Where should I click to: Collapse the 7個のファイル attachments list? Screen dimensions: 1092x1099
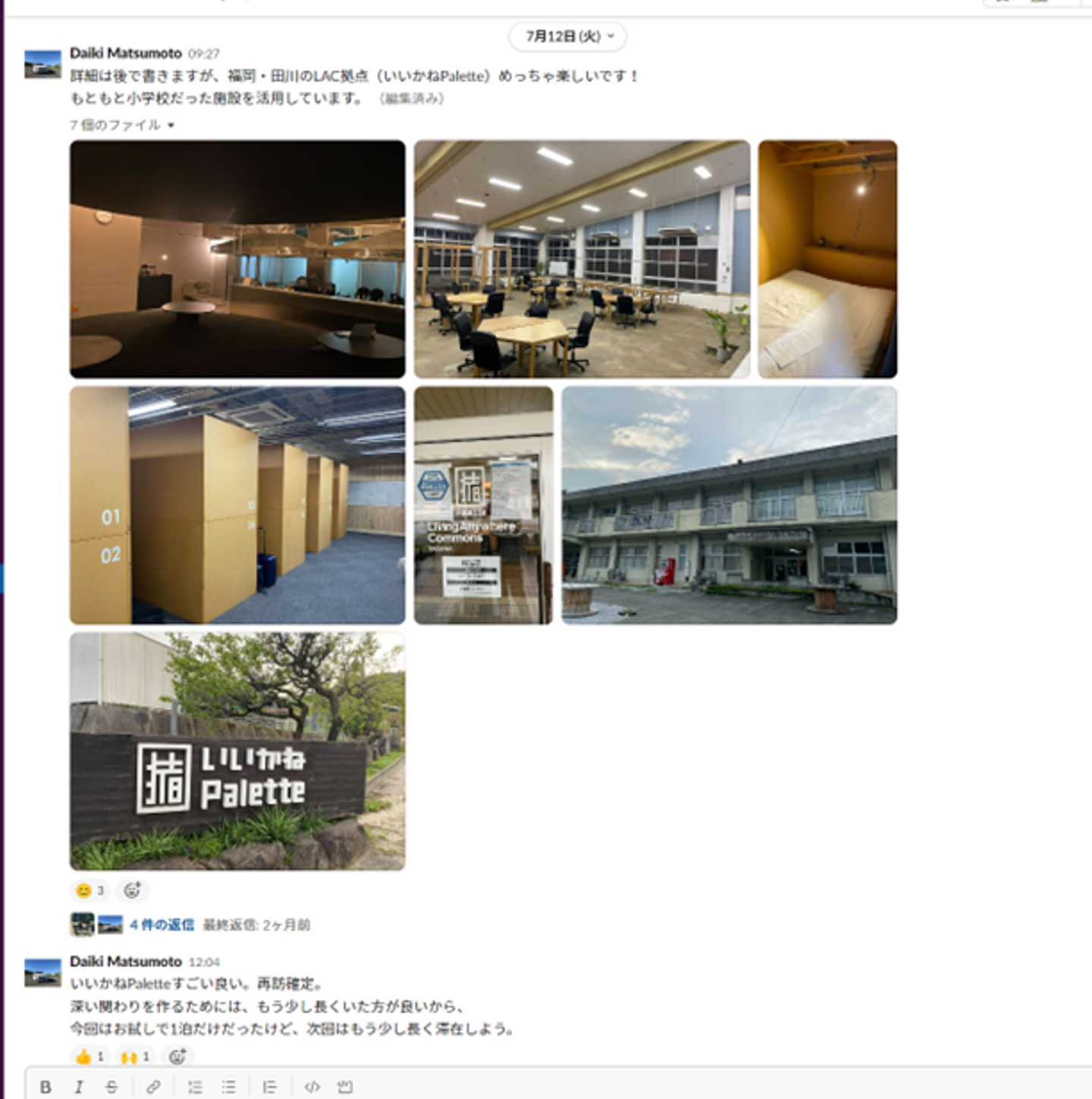click(121, 125)
